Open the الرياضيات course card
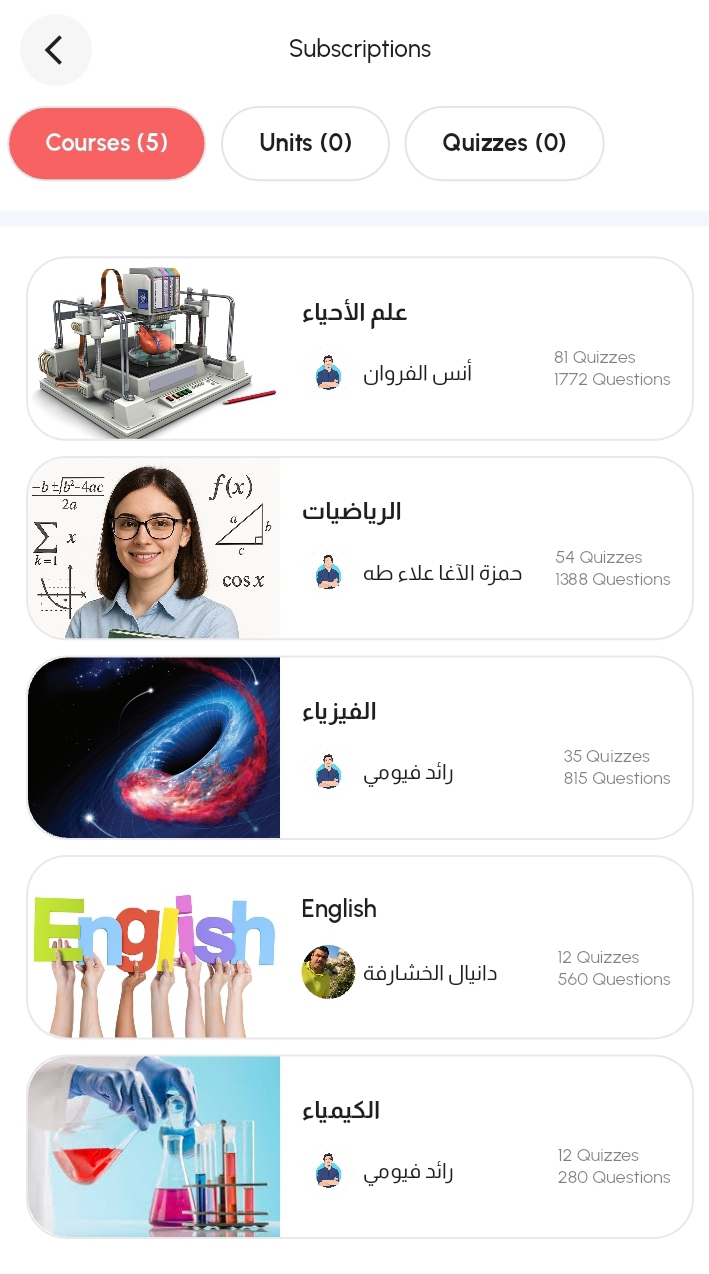 click(x=360, y=548)
